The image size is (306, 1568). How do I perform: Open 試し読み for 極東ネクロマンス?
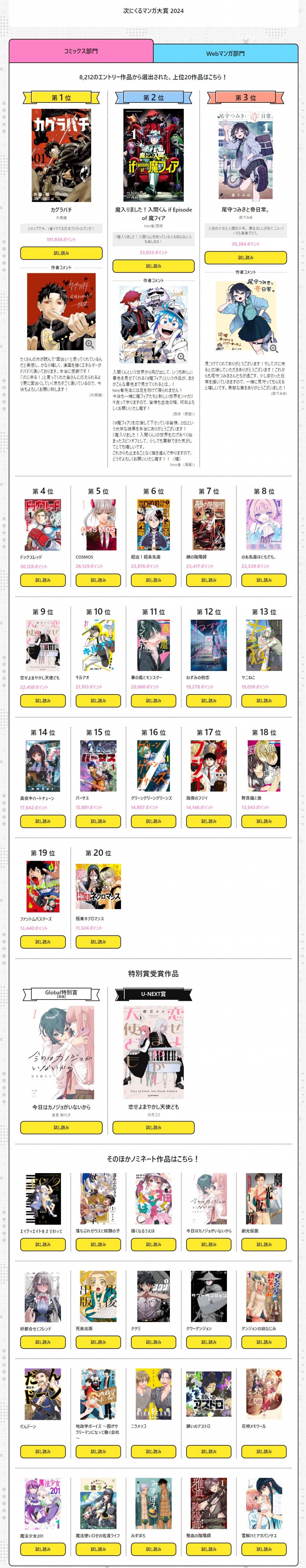(x=98, y=942)
